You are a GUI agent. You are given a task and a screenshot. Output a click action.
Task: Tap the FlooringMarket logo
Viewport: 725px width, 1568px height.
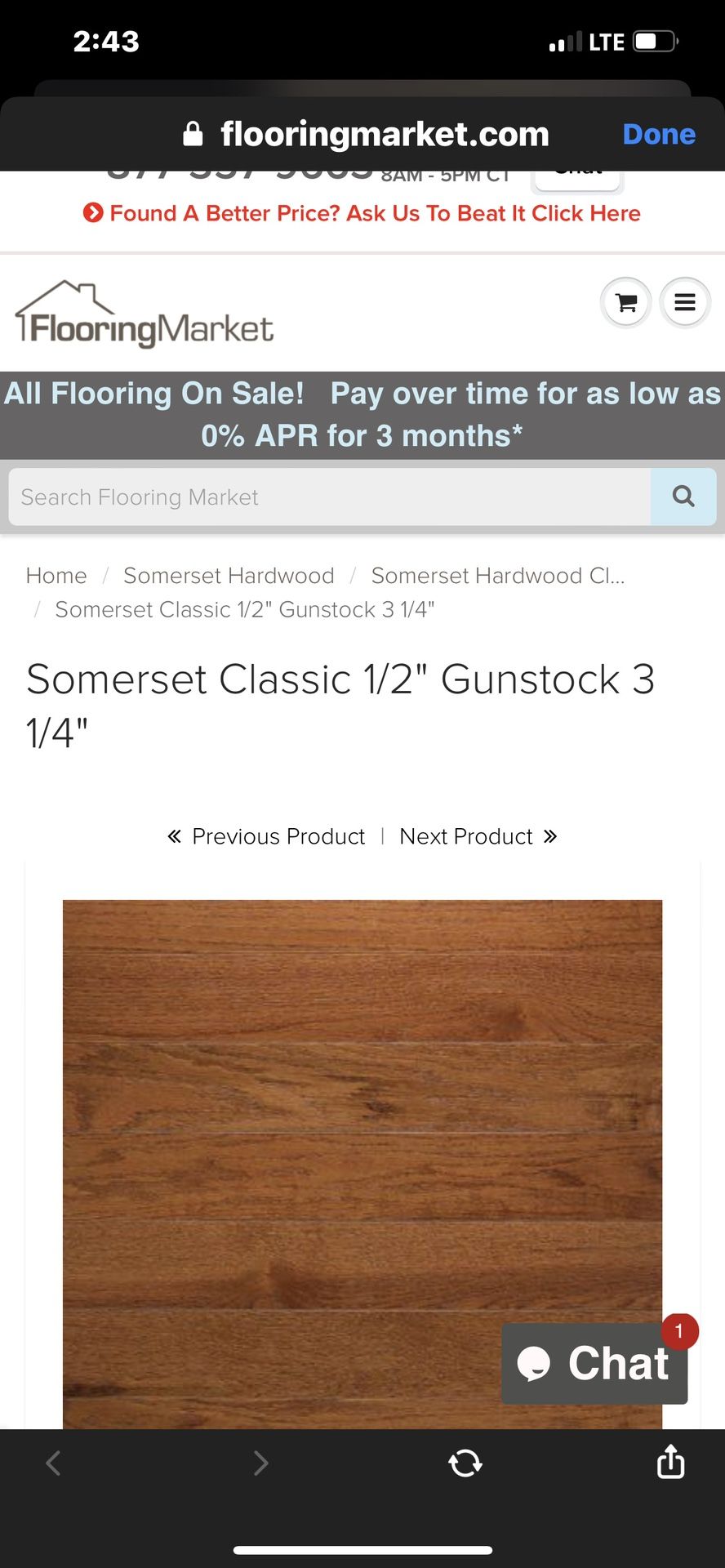pyautogui.click(x=145, y=315)
